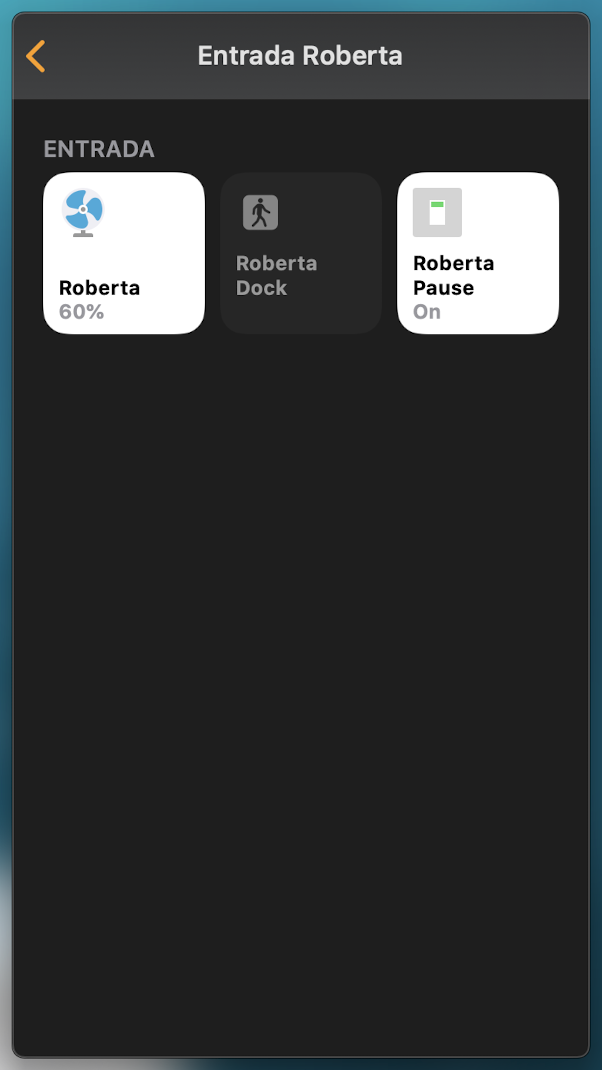Toggle the Roberta fan tile at 60%

(124, 253)
